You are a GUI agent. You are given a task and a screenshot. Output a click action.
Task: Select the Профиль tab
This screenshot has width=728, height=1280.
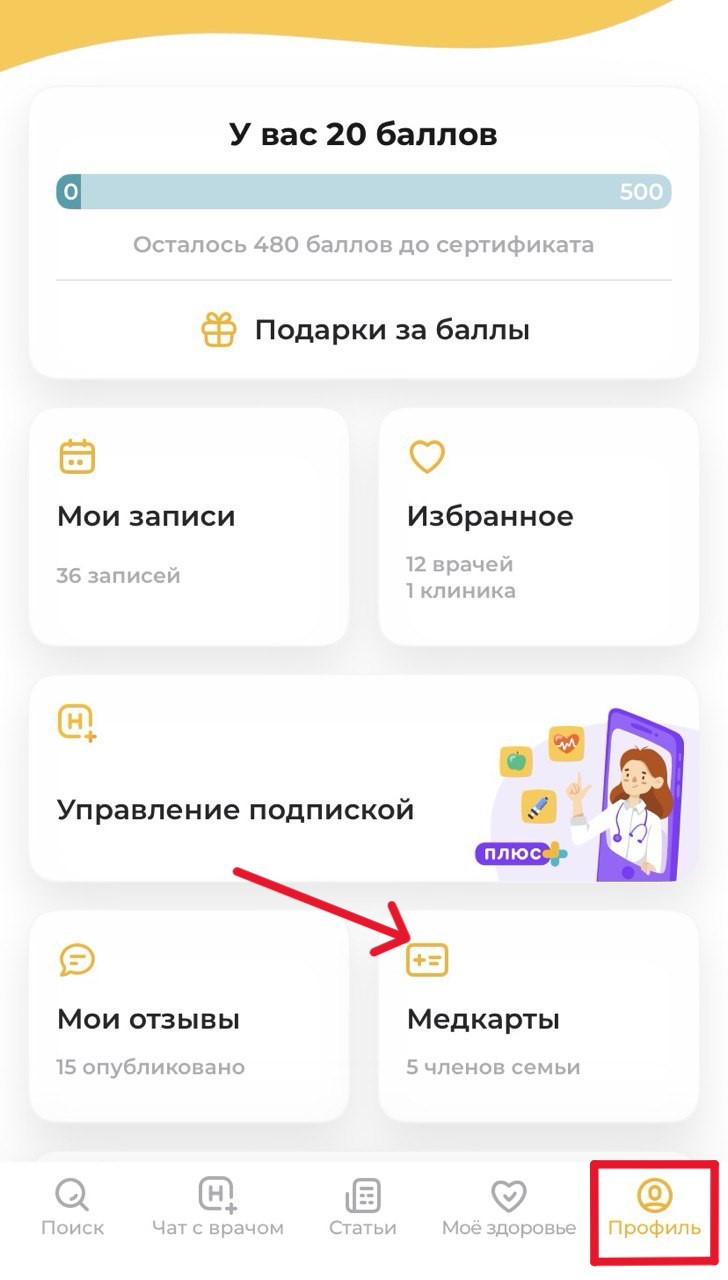pos(654,1207)
